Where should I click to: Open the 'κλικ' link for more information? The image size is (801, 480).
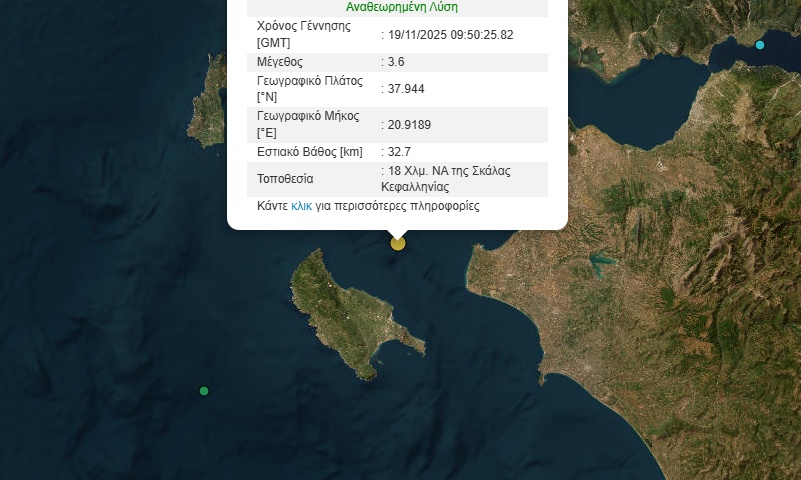click(302, 206)
